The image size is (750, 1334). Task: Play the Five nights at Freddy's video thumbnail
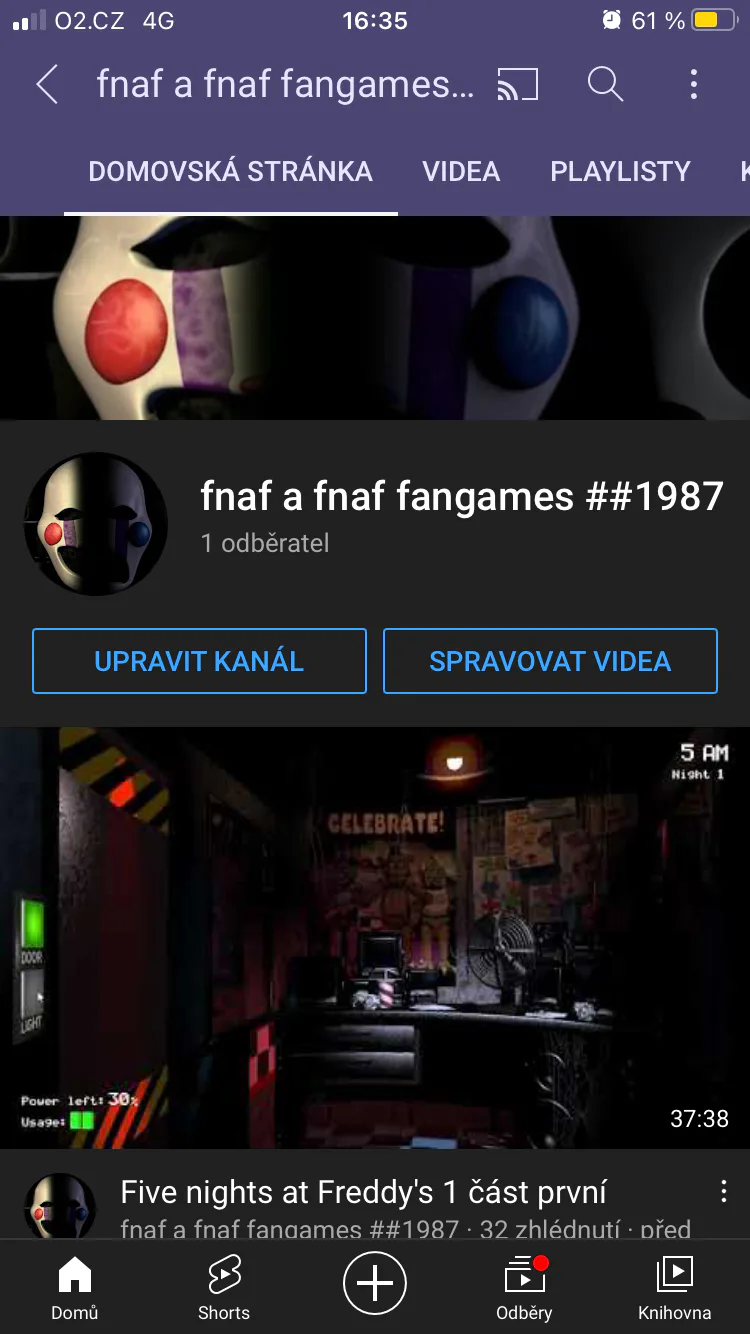tap(375, 938)
